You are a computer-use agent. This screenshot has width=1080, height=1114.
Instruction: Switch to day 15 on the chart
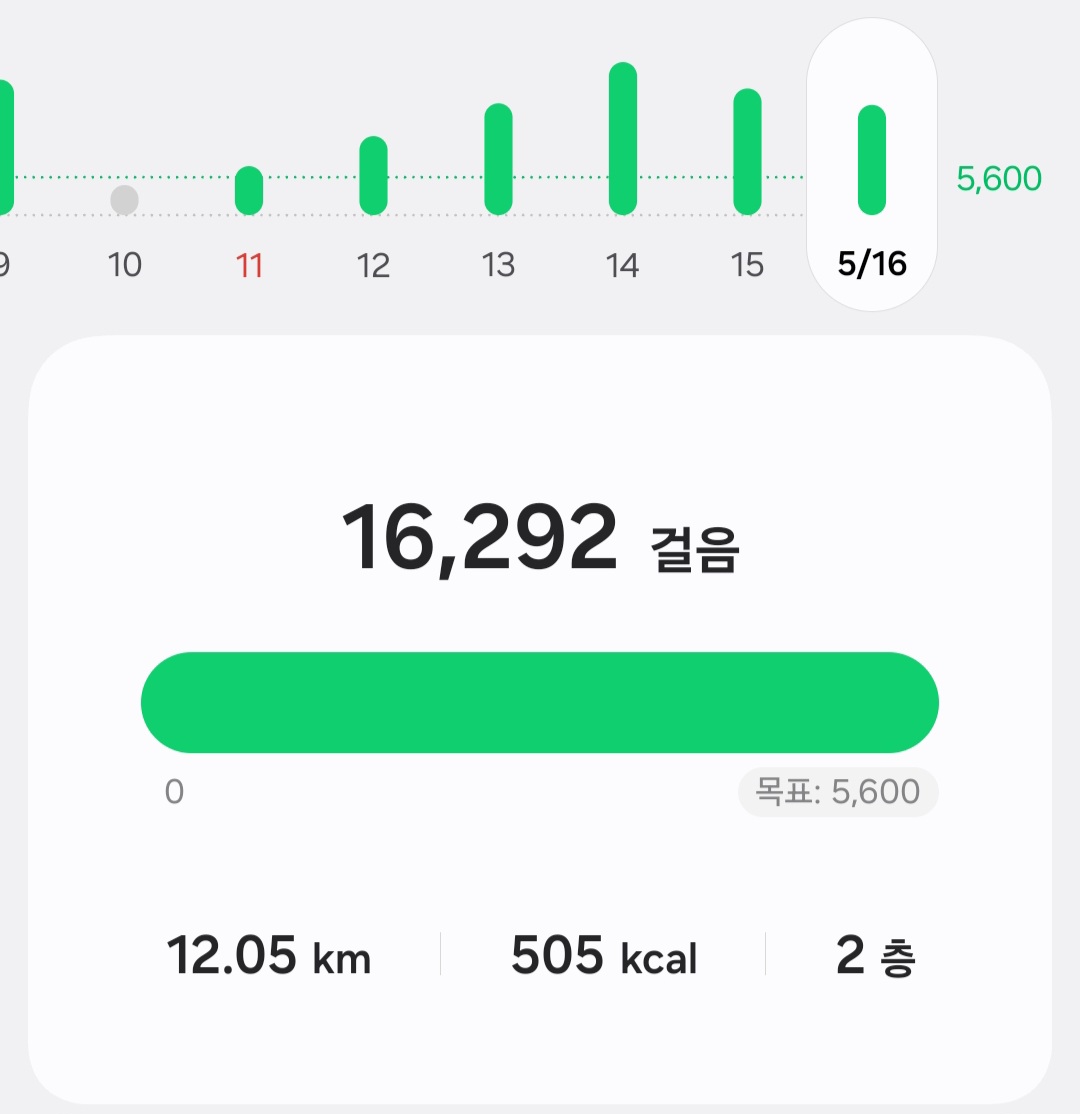747,152
